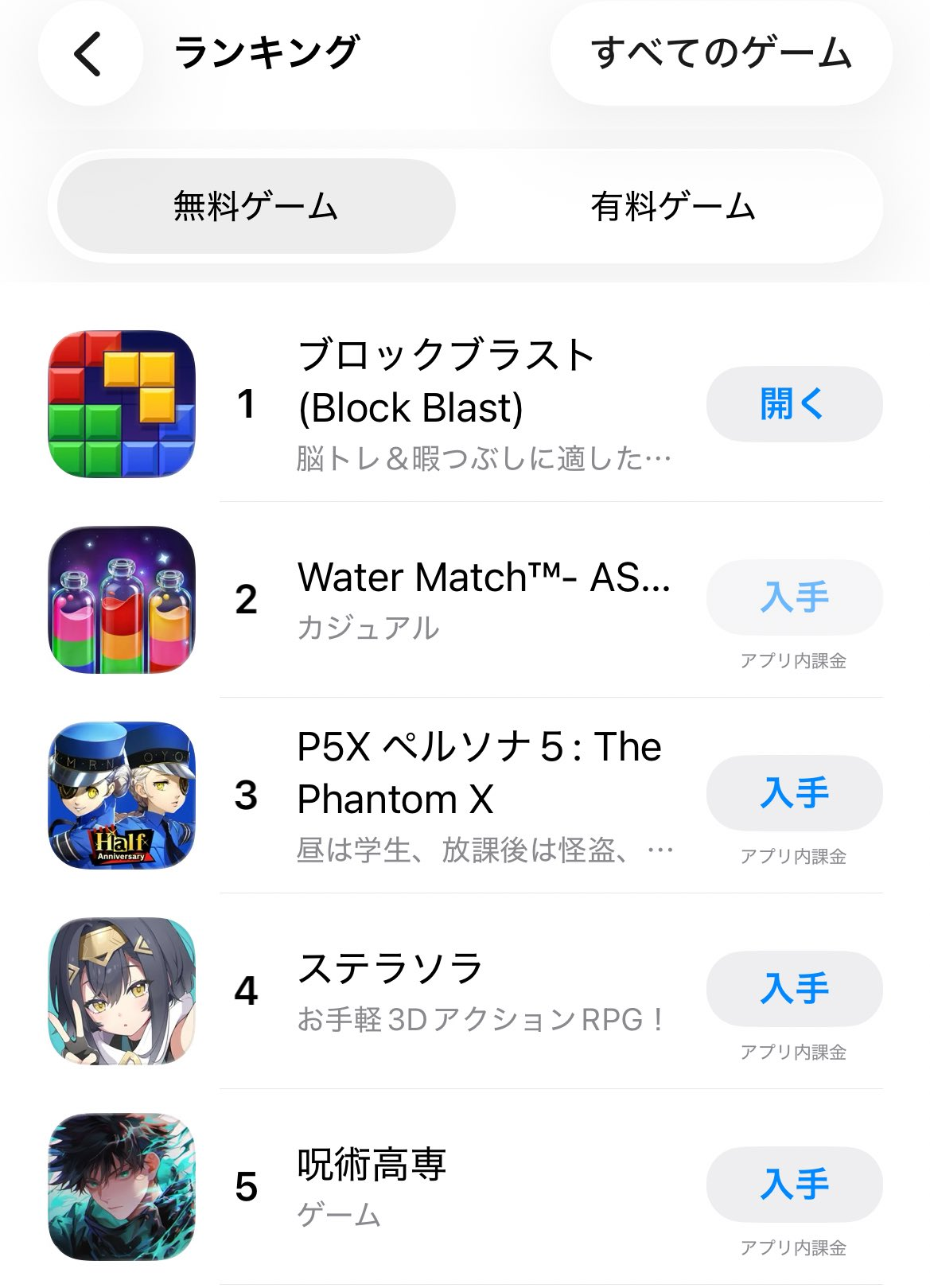Screen dimensions: 930x1288
Task: Download ステラソラ with the 入手 button
Action: point(793,989)
